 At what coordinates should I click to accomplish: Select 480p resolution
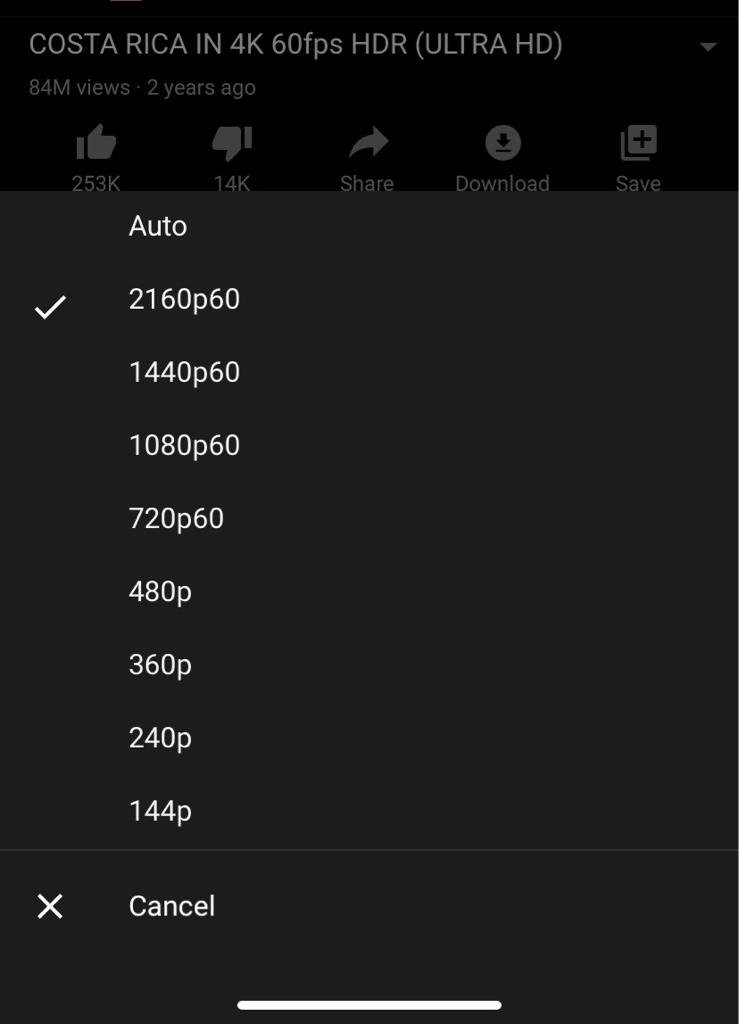pos(369,592)
